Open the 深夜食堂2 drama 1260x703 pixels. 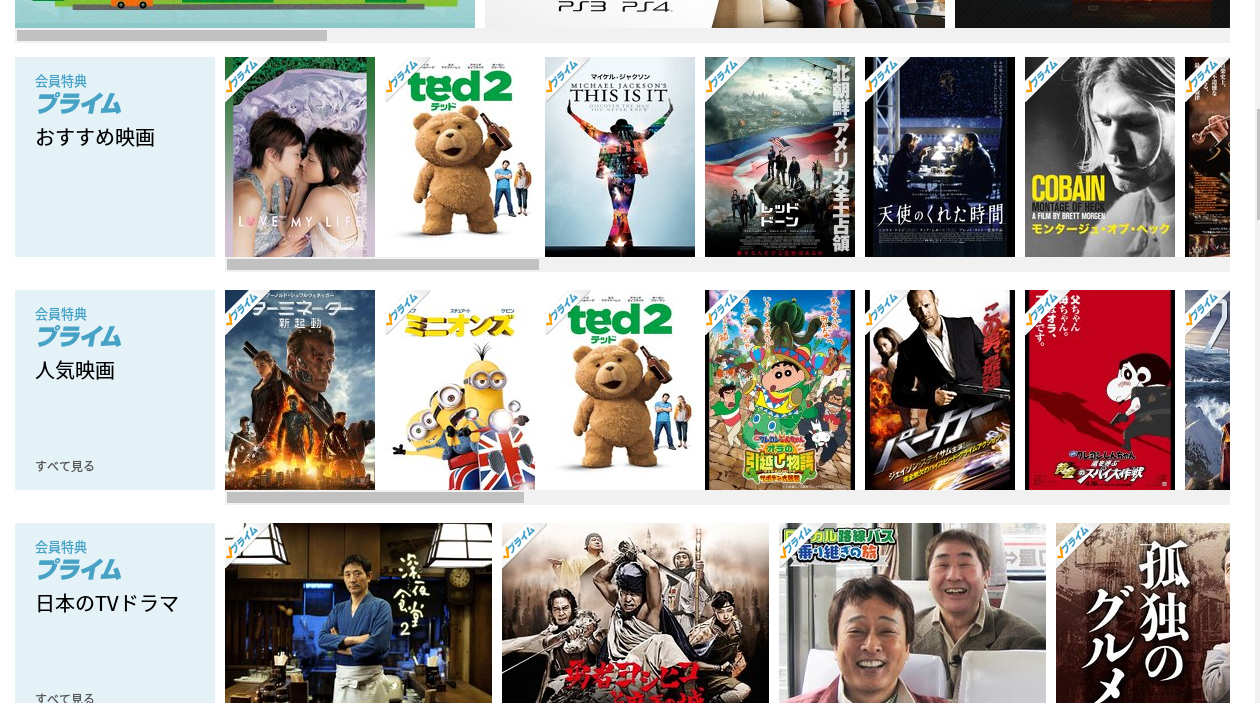[358, 613]
